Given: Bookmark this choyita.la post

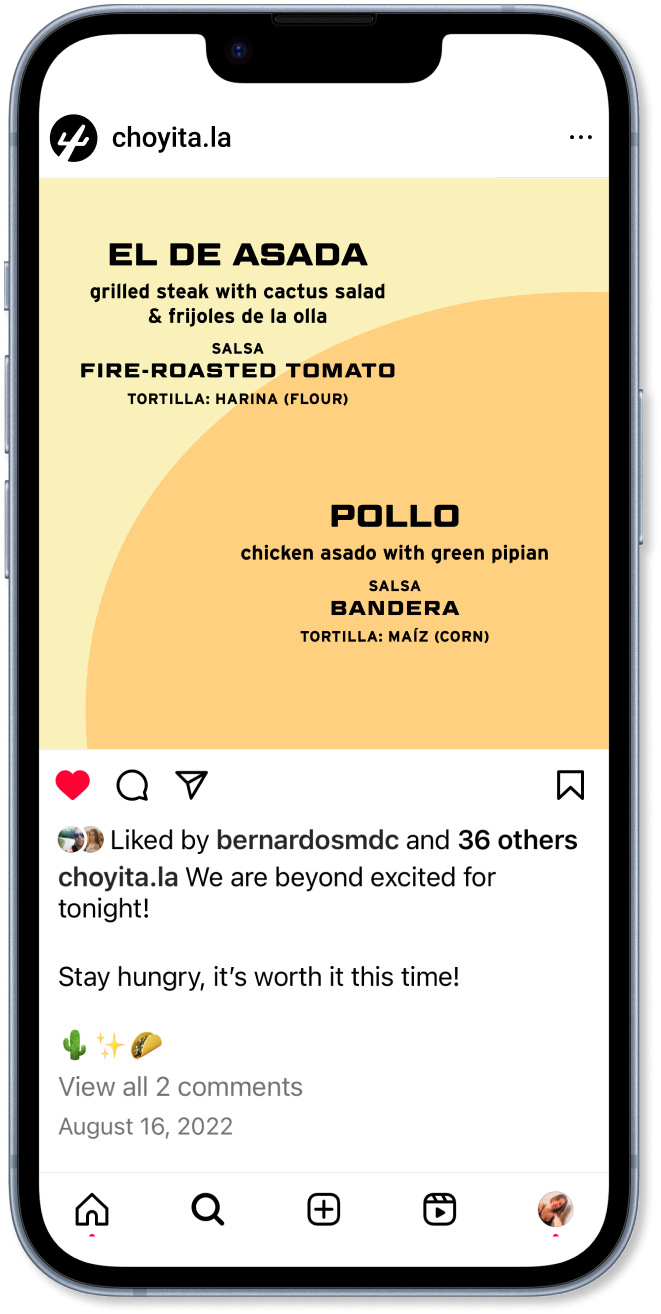Looking at the screenshot, I should (570, 786).
